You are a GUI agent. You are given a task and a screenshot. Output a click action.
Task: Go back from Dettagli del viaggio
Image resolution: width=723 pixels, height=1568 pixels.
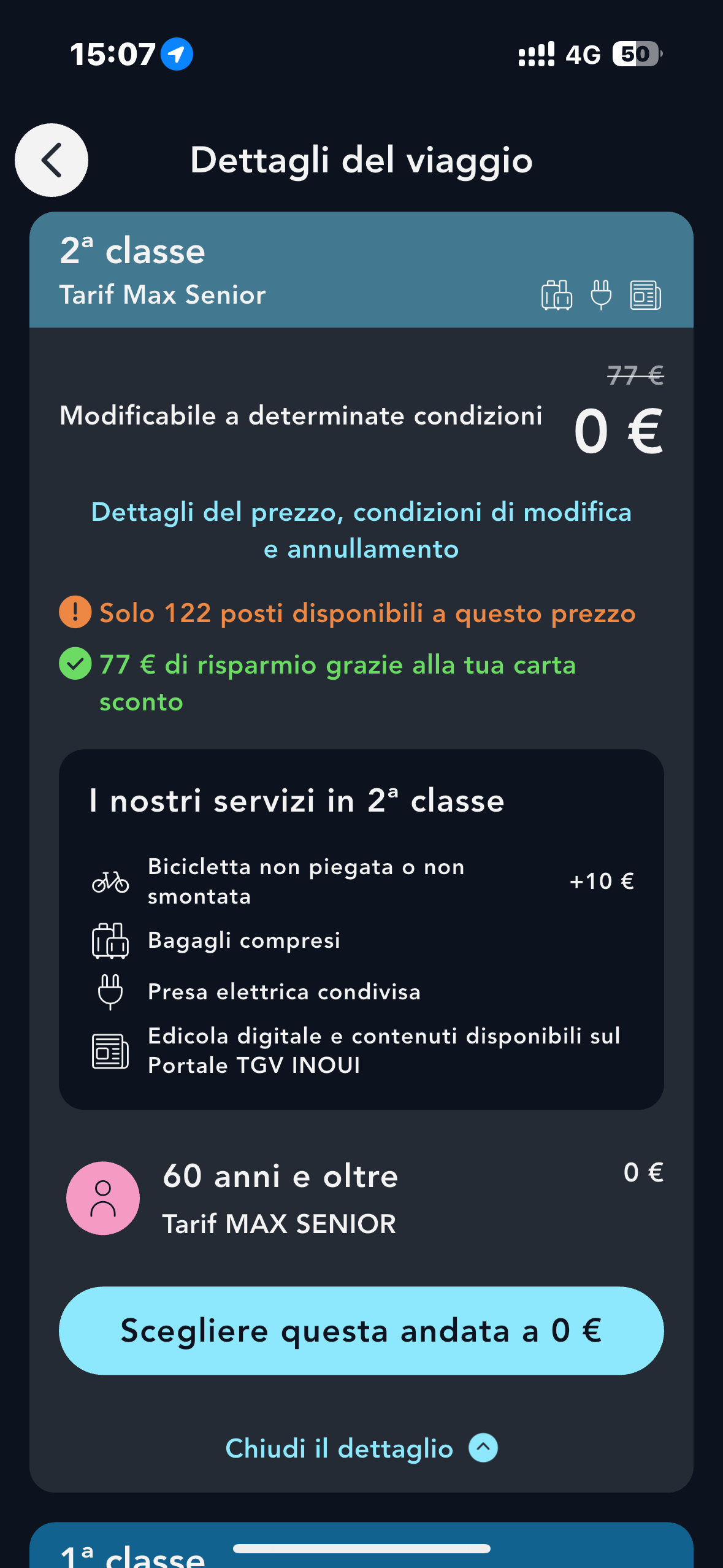[52, 160]
